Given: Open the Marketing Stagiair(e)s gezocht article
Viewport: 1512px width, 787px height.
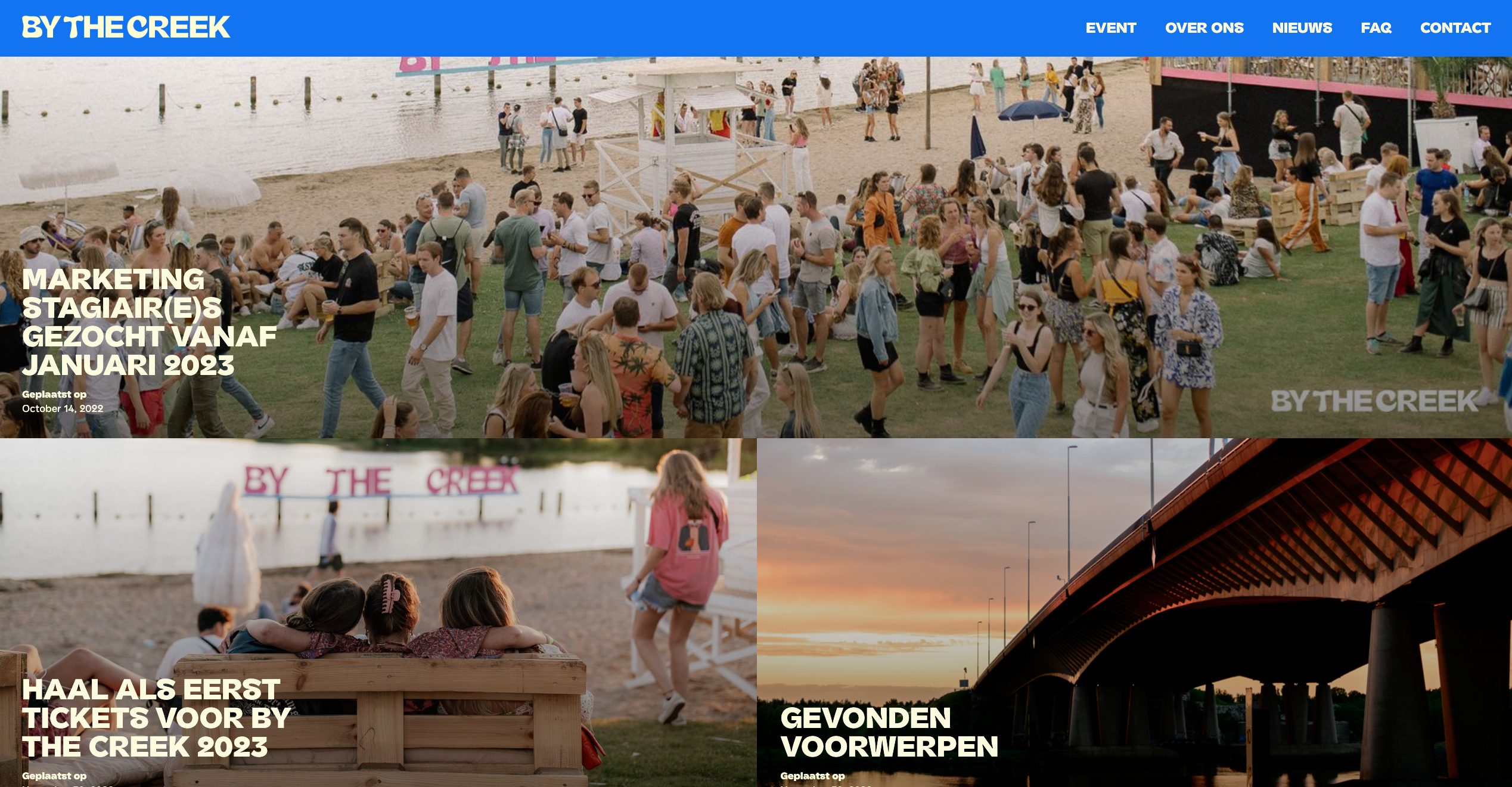Looking at the screenshot, I should pos(149,322).
